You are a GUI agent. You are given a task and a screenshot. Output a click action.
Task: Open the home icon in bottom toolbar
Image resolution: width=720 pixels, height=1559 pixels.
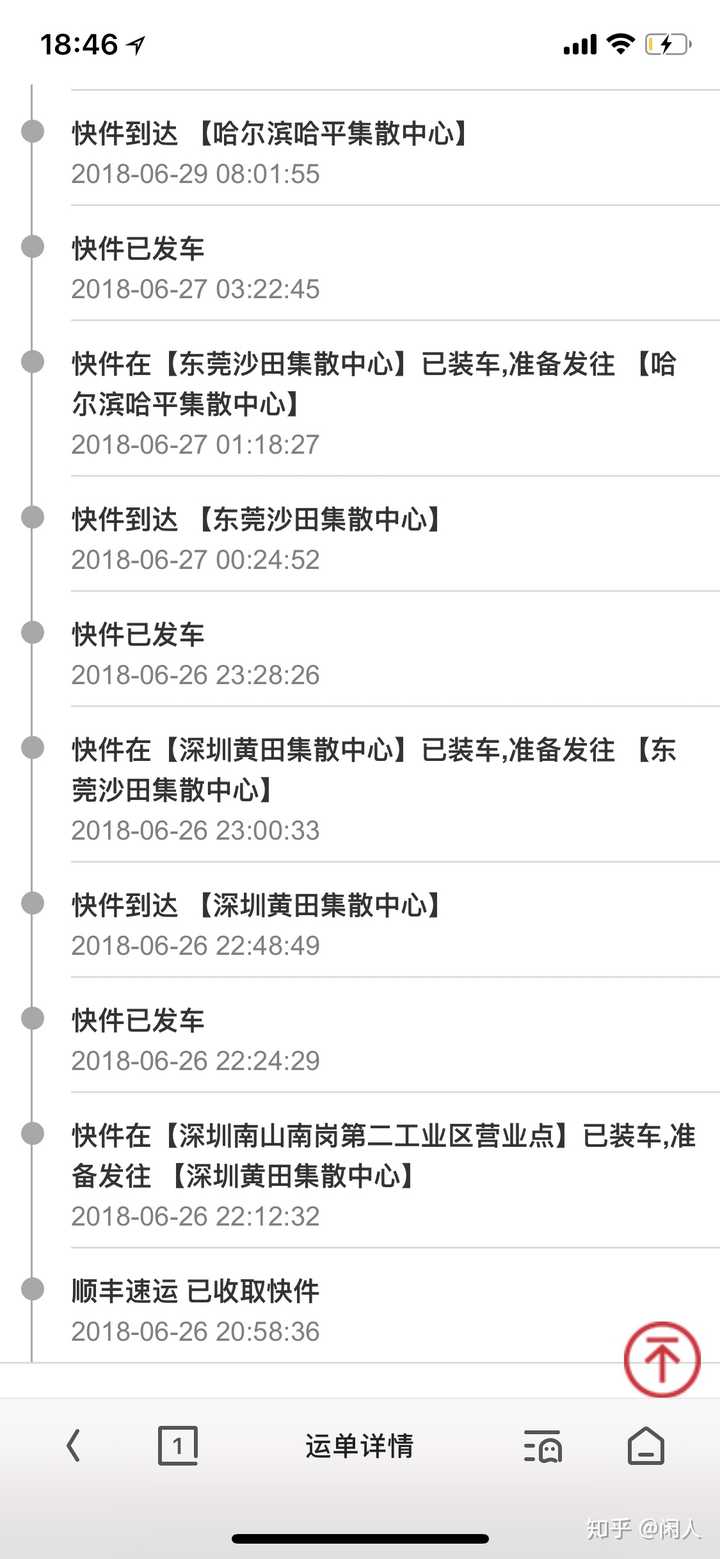click(x=648, y=1446)
